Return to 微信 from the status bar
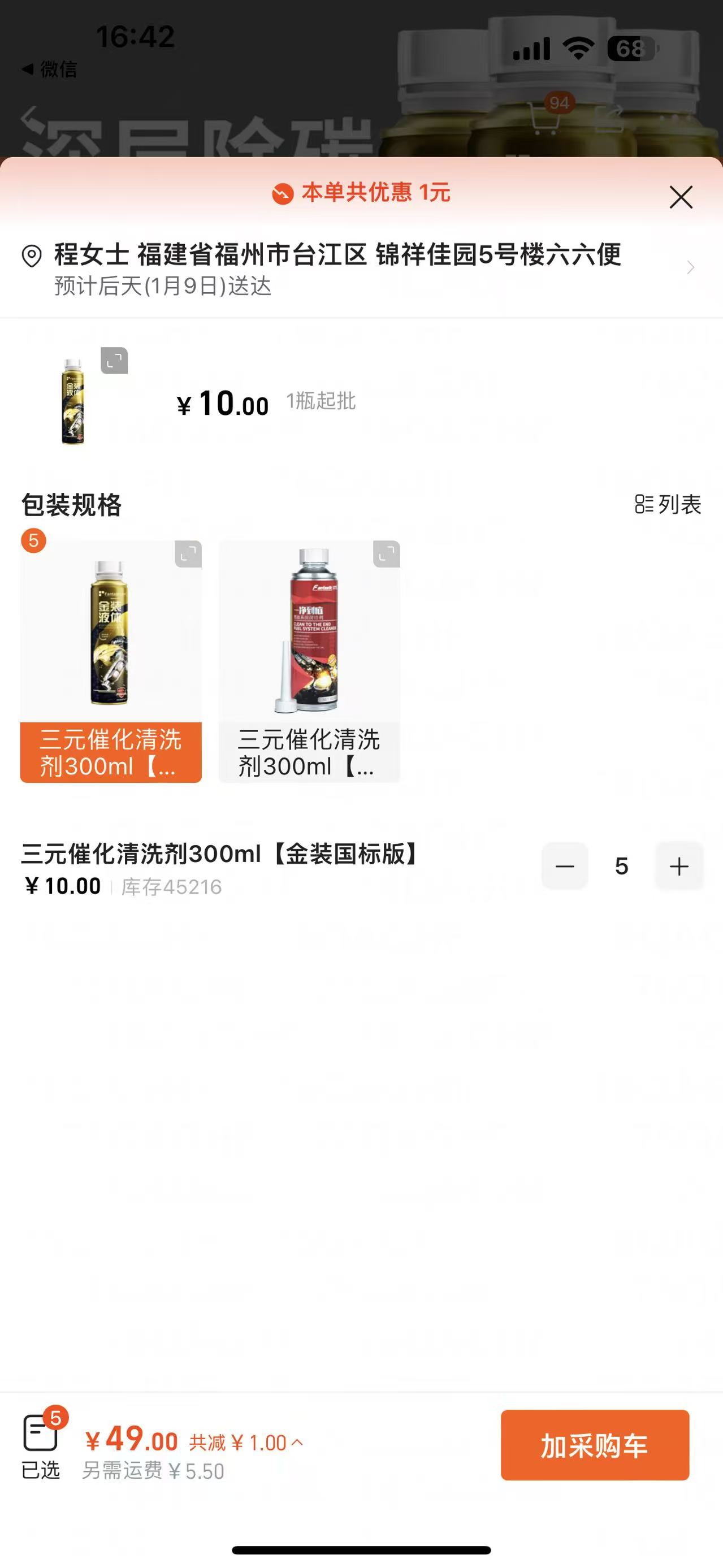 [50, 70]
